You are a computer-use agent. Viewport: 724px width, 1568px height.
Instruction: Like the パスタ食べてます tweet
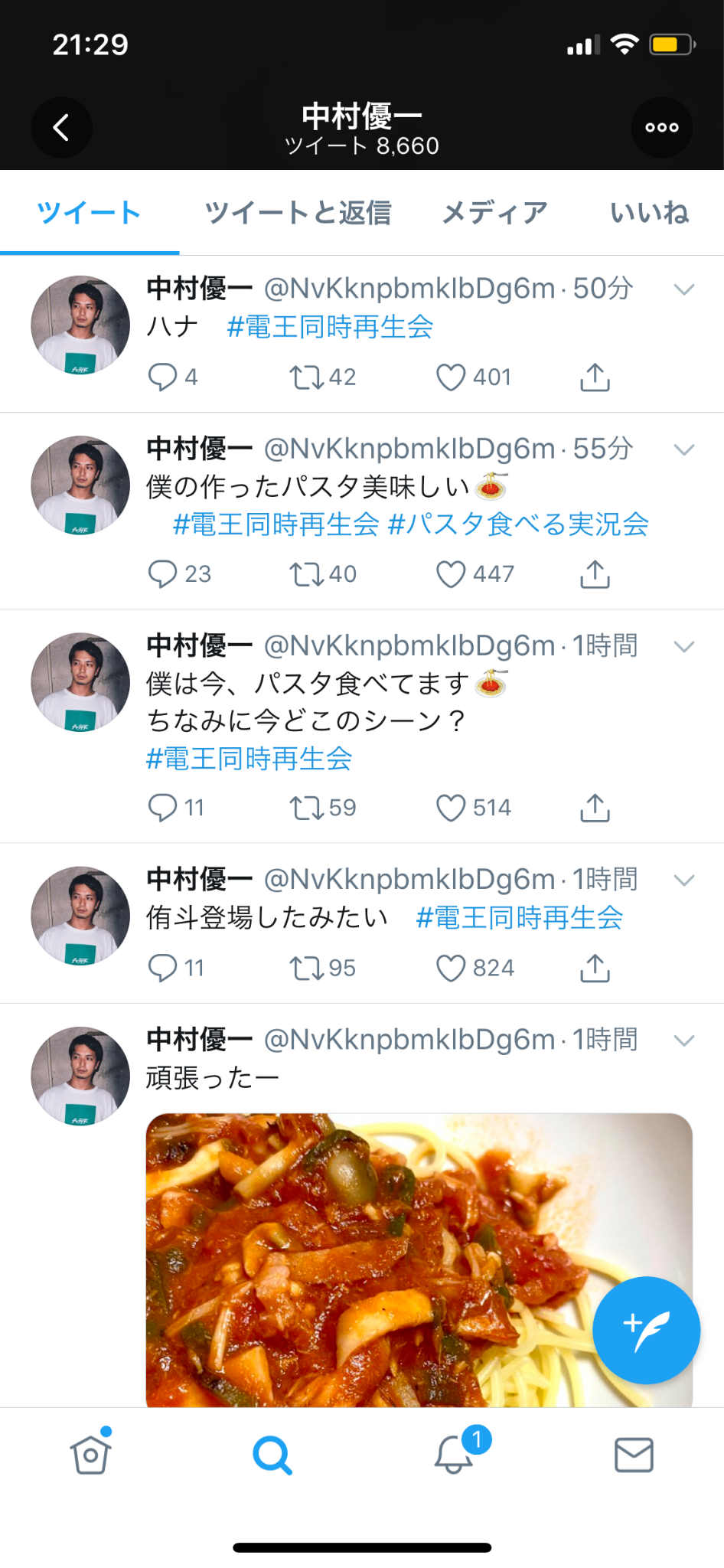click(451, 808)
